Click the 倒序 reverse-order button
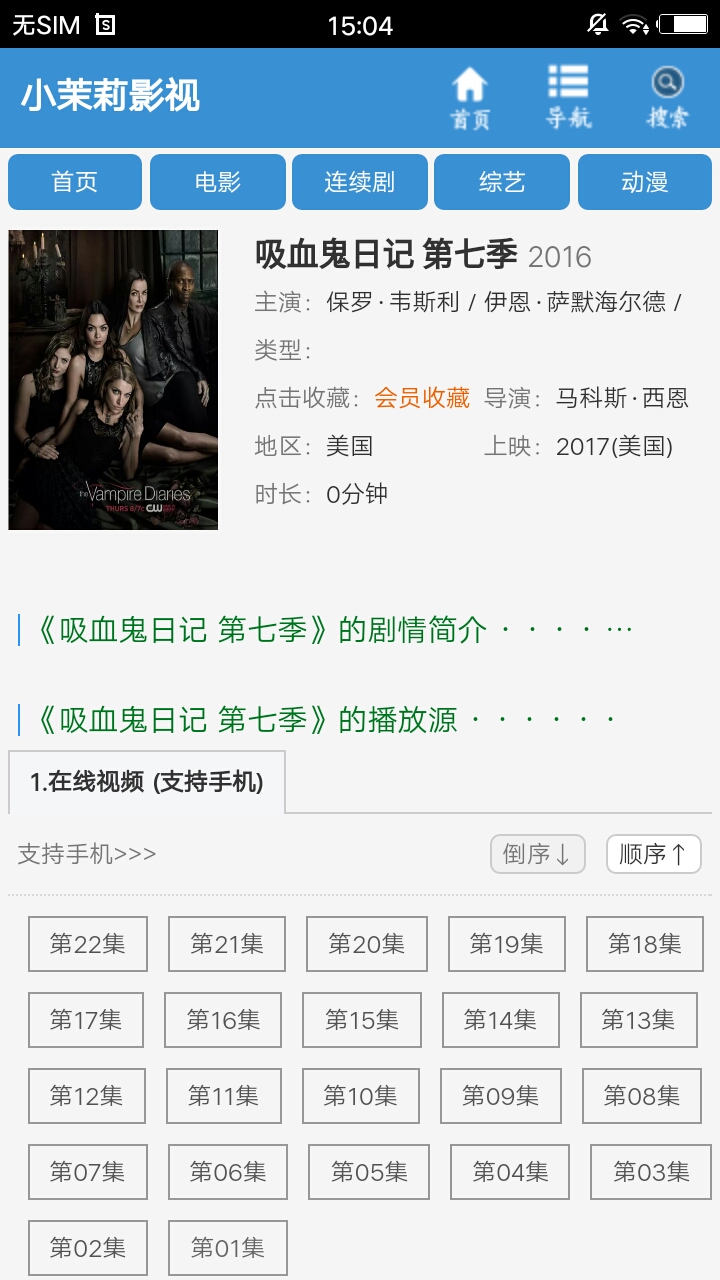This screenshot has height=1280, width=720. (536, 853)
